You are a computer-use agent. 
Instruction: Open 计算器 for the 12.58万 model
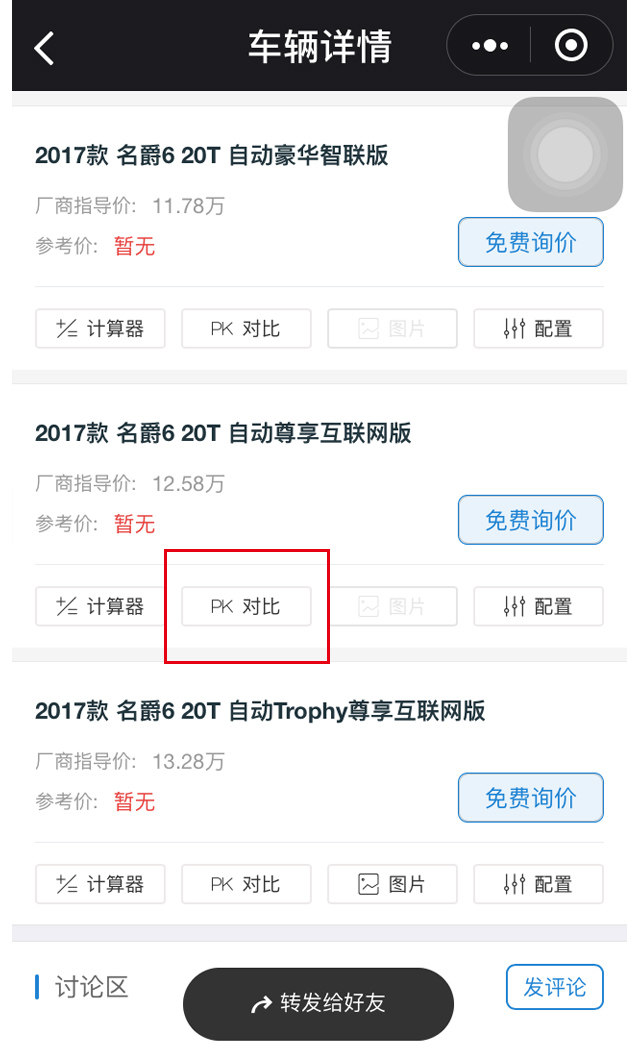pyautogui.click(x=100, y=606)
